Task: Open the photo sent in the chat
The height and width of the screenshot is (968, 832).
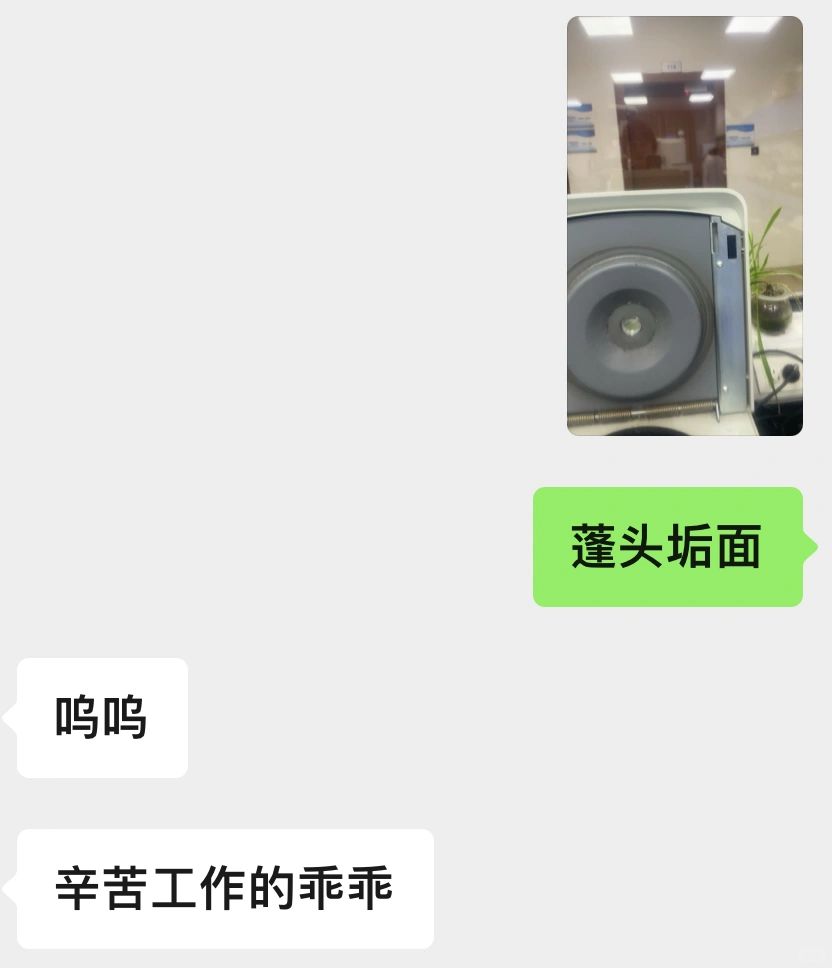Action: coord(684,226)
